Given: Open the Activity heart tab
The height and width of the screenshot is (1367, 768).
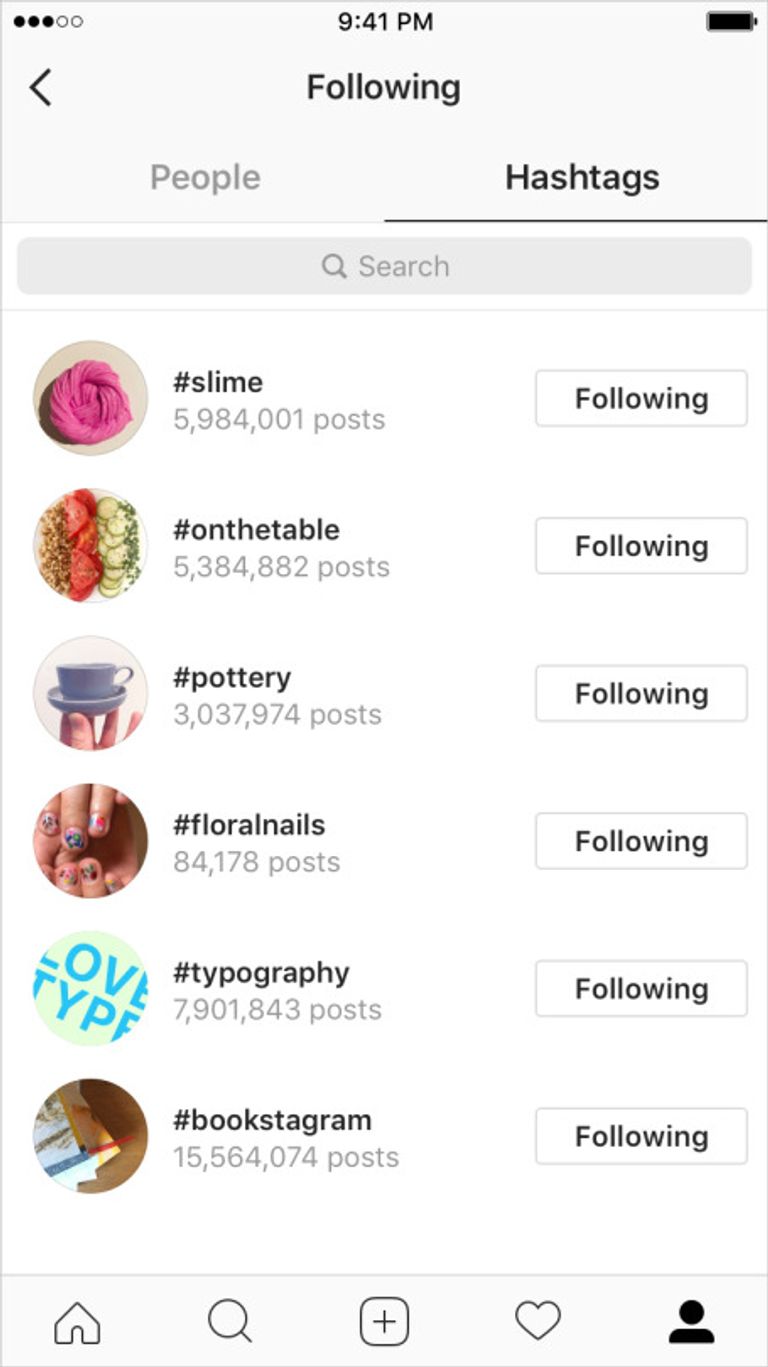Looking at the screenshot, I should [538, 1322].
